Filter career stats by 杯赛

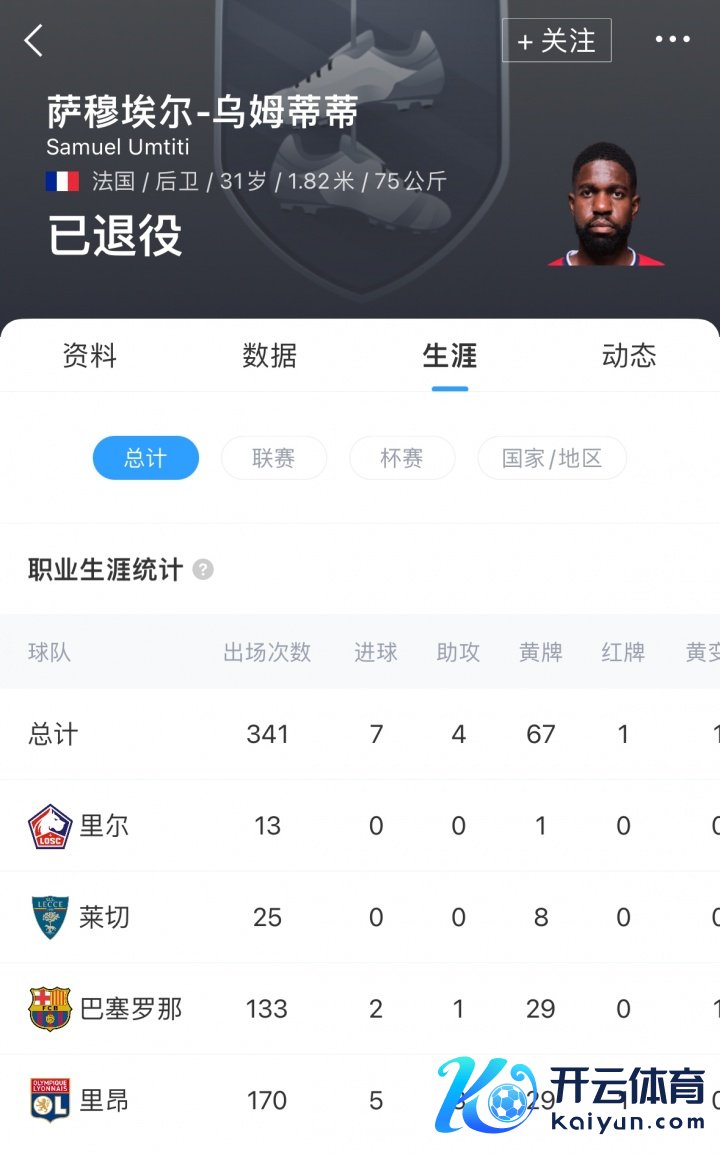[401, 458]
